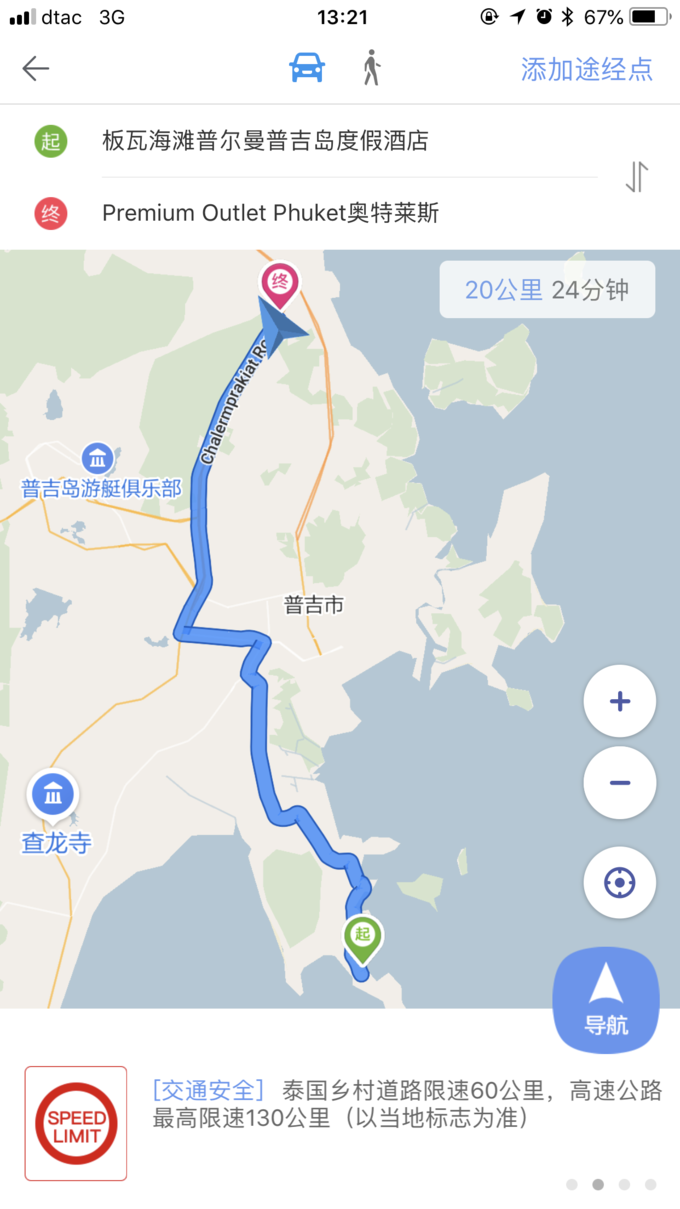This screenshot has height=1209, width=680.
Task: Start navigation with 导航 button
Action: (606, 1000)
